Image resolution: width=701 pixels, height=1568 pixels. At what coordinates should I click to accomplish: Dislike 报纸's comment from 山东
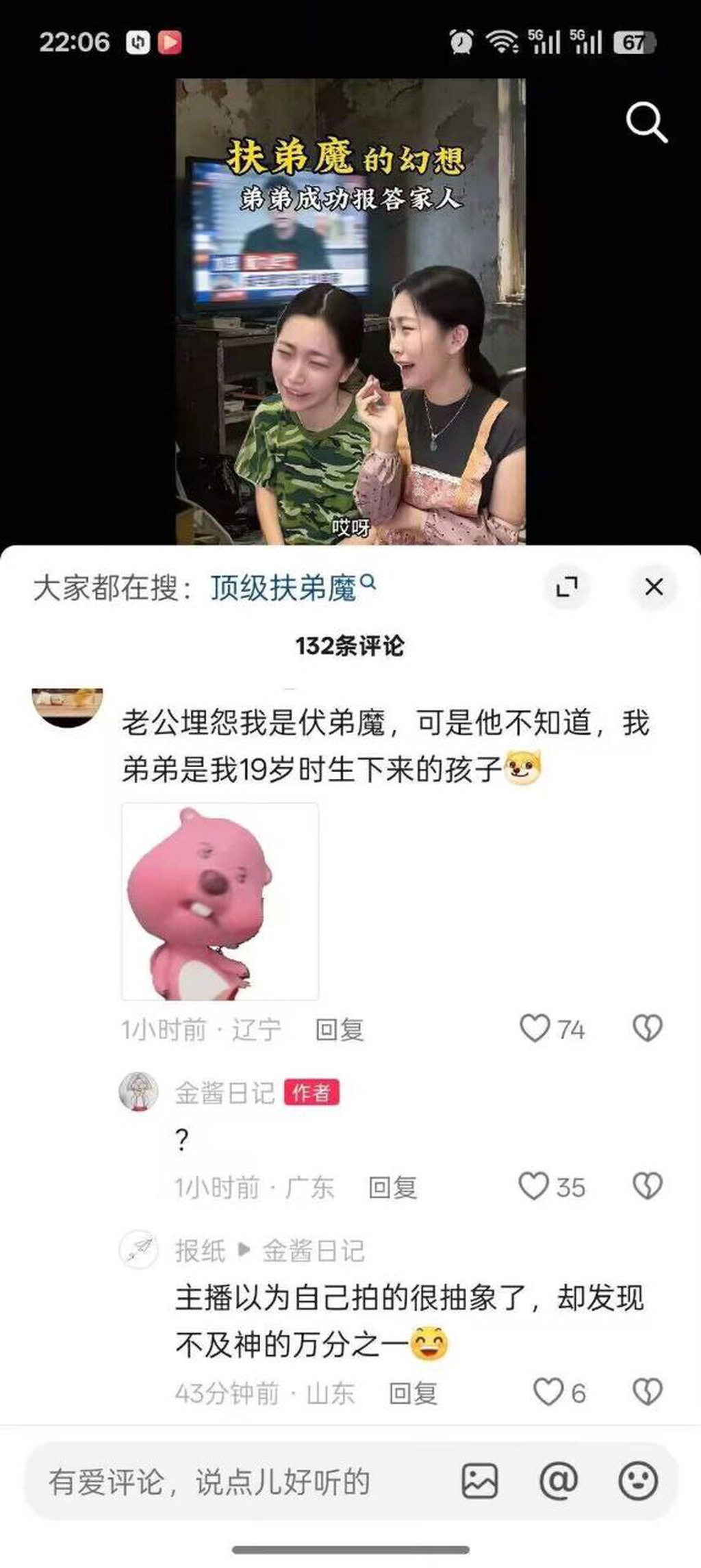tap(647, 1392)
